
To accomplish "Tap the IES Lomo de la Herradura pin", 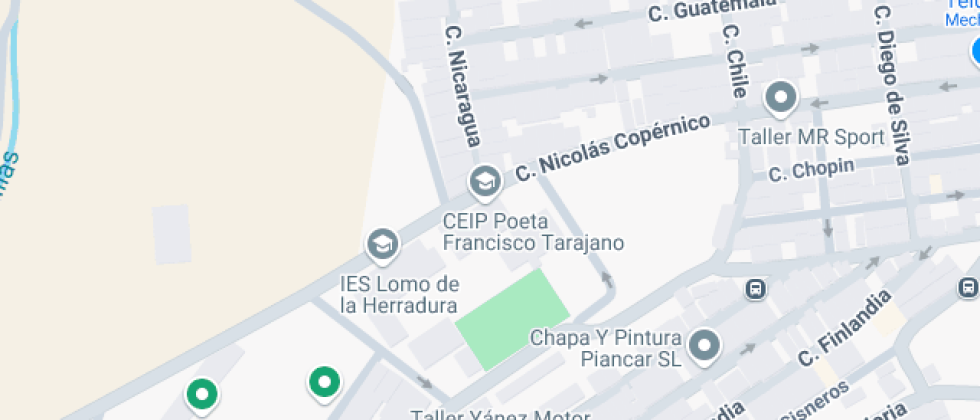I will pyautogui.click(x=382, y=243).
